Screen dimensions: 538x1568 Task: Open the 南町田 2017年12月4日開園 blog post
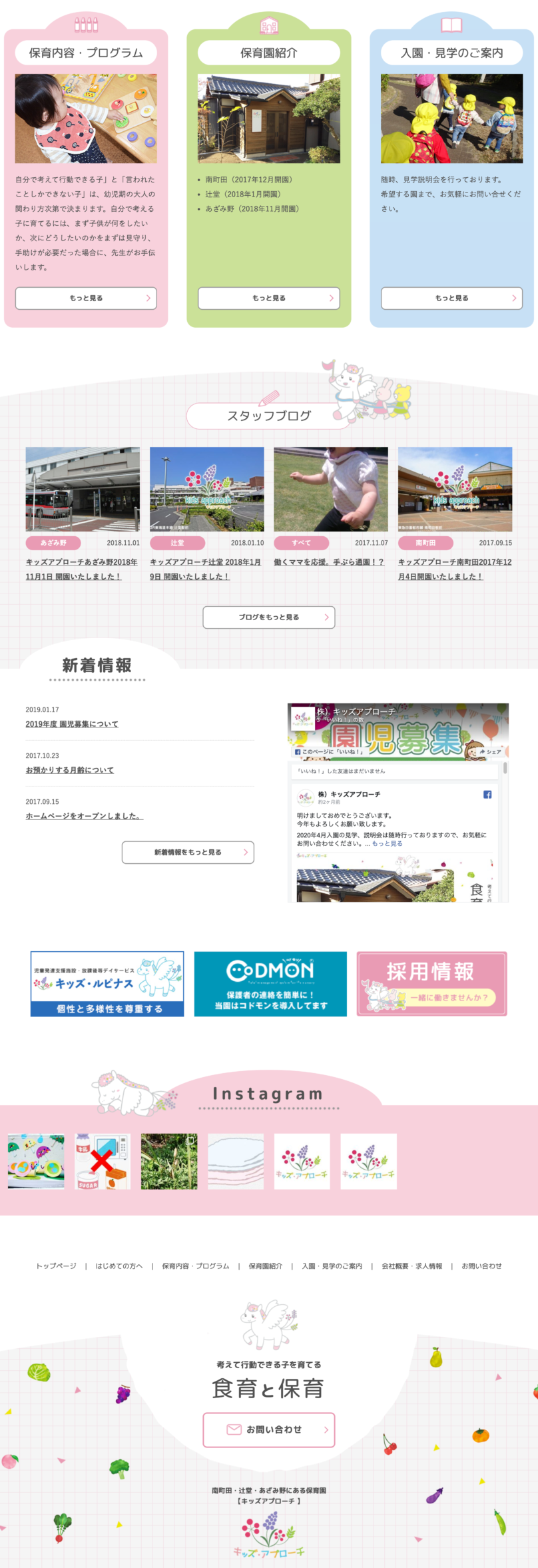point(455,569)
